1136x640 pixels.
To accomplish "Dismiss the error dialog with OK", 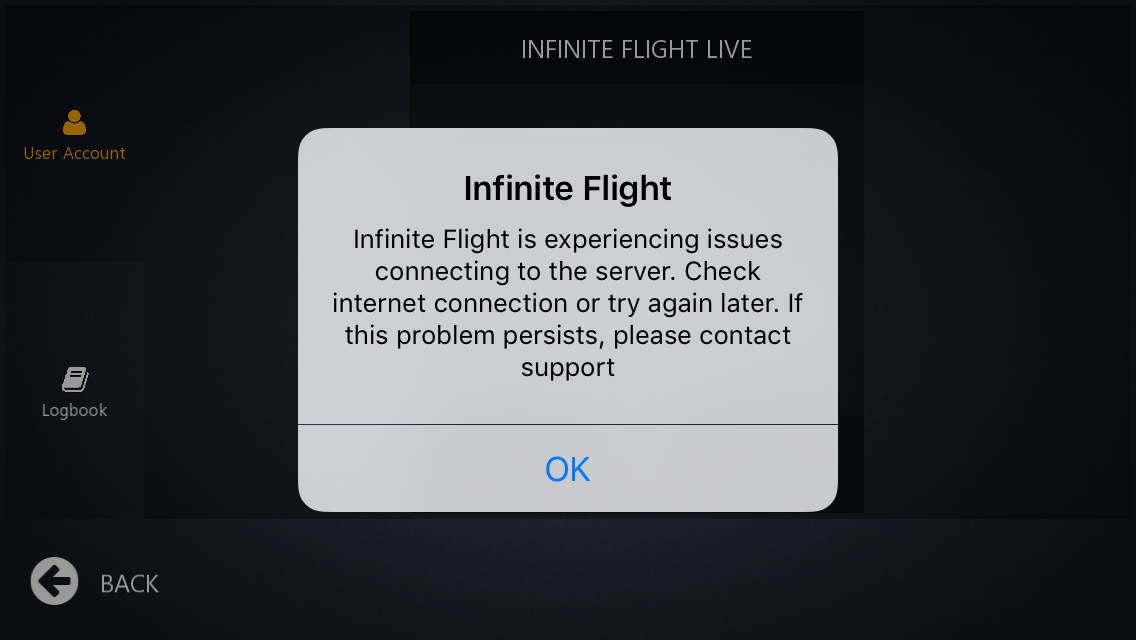I will (567, 468).
